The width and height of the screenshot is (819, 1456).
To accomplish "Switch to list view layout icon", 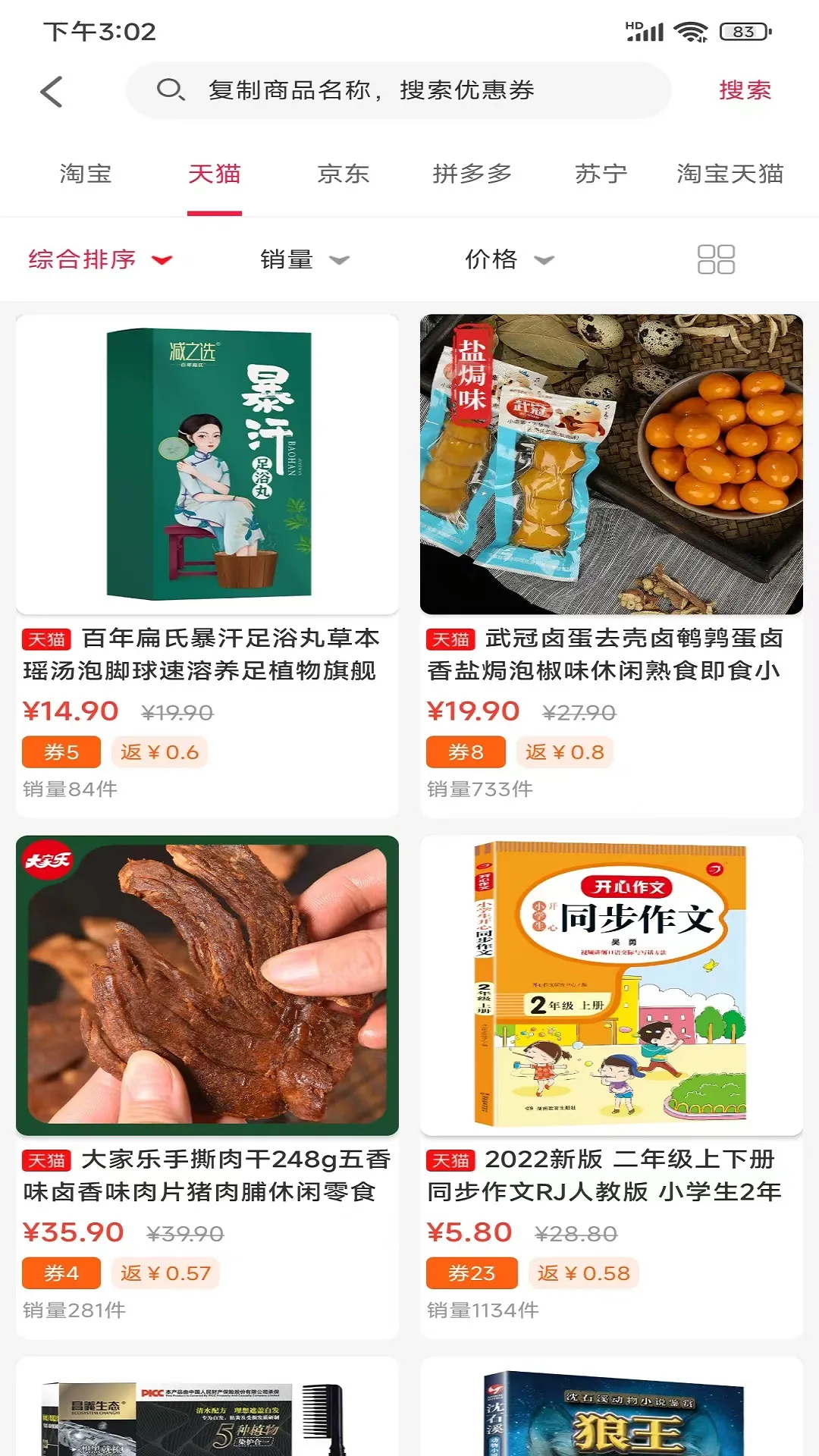I will tap(717, 259).
